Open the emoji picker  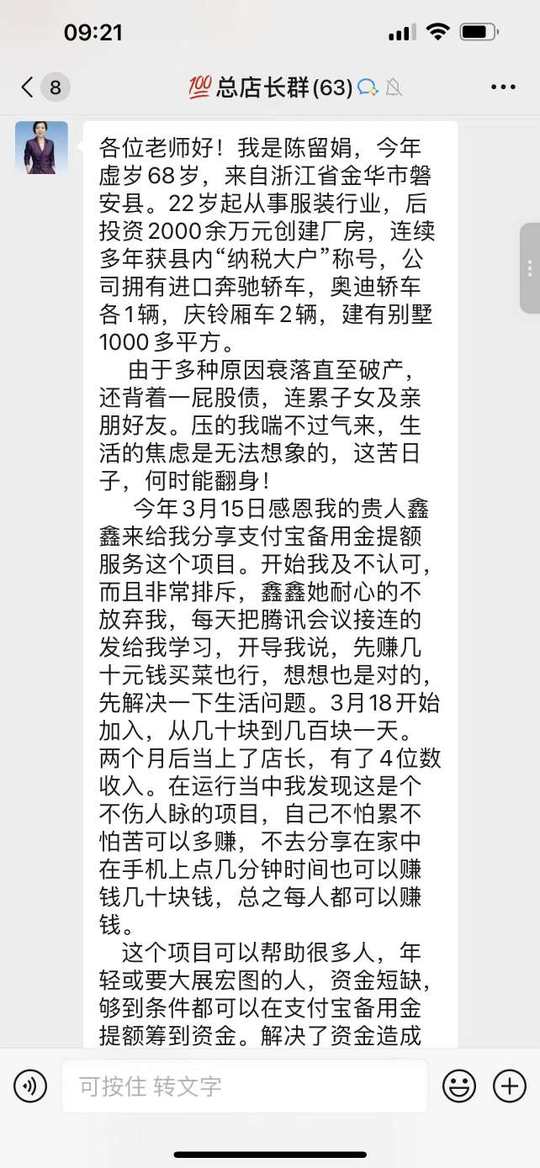[x=459, y=1087]
